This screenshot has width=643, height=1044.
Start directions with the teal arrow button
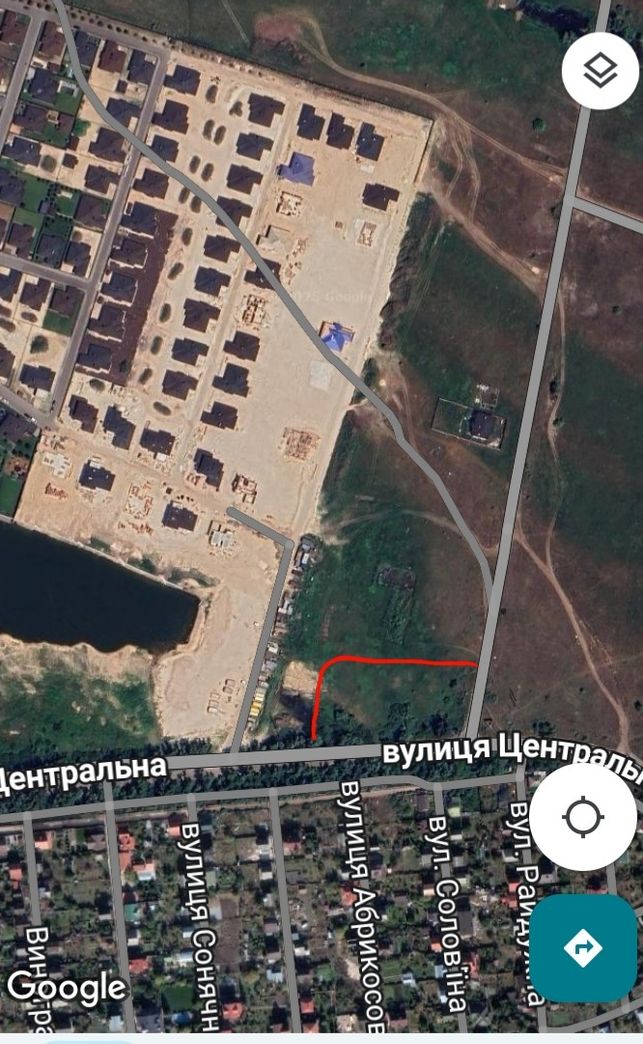(583, 947)
